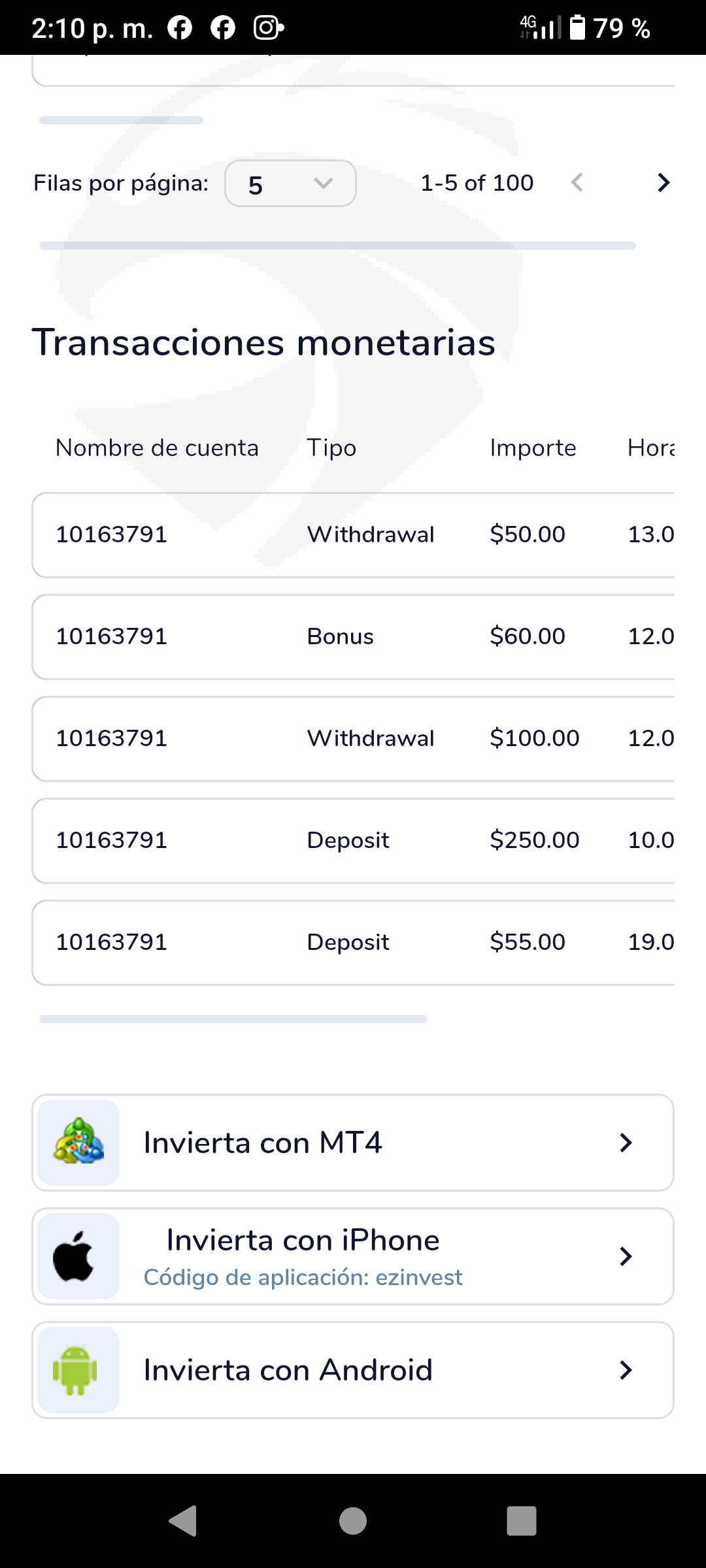Tap the system back button
This screenshot has width=706, height=1568.
[x=183, y=1521]
